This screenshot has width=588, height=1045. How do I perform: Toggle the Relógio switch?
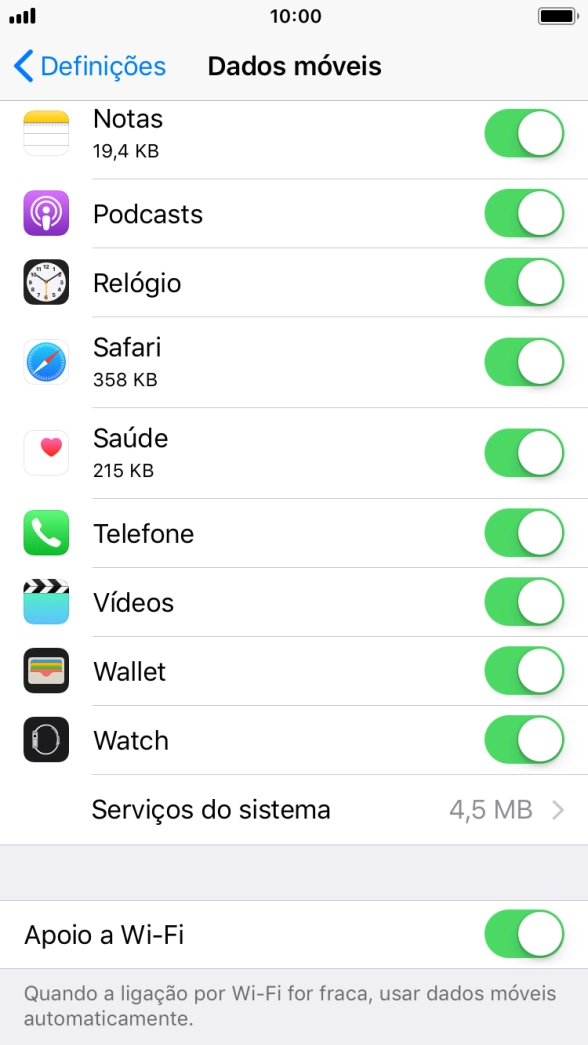tap(524, 283)
